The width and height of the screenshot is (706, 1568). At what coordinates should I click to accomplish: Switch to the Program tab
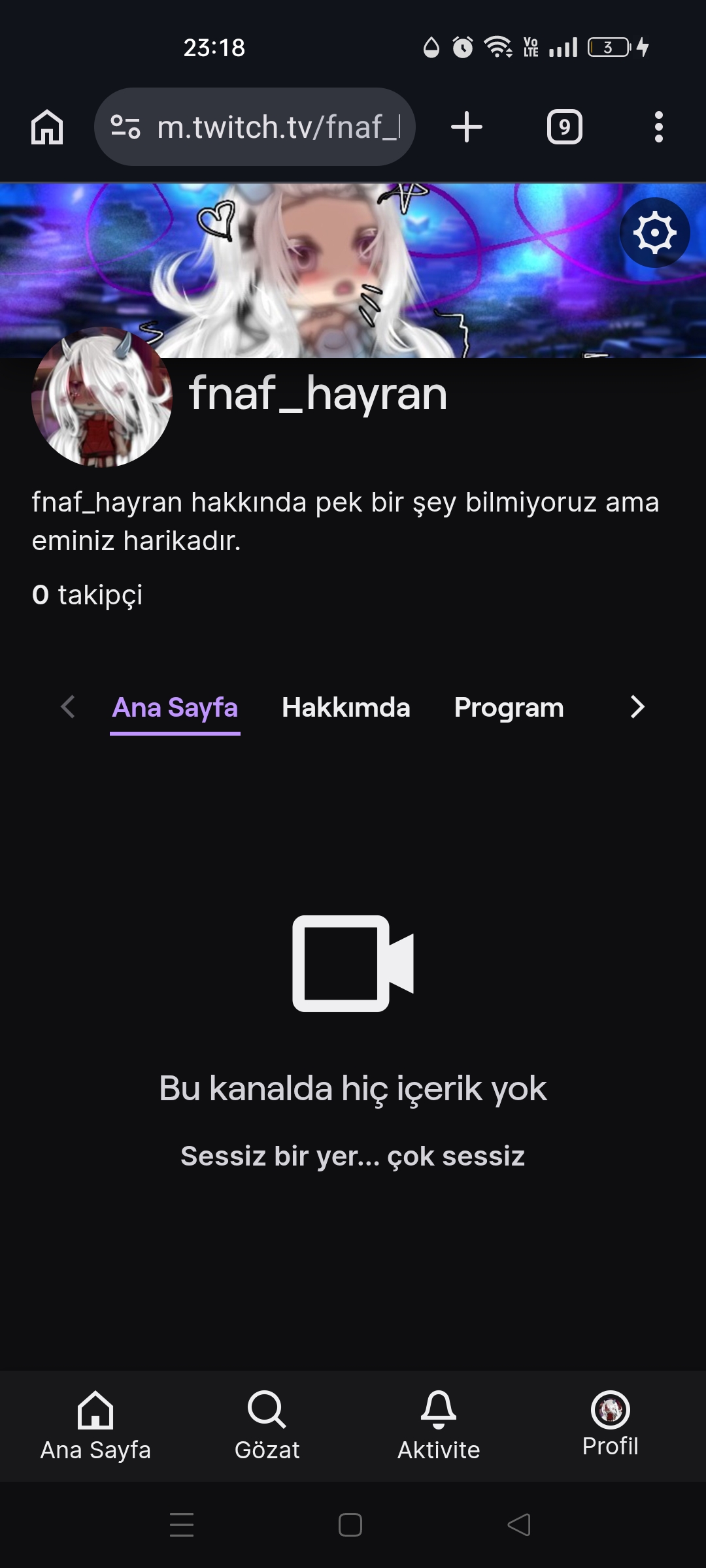[509, 708]
